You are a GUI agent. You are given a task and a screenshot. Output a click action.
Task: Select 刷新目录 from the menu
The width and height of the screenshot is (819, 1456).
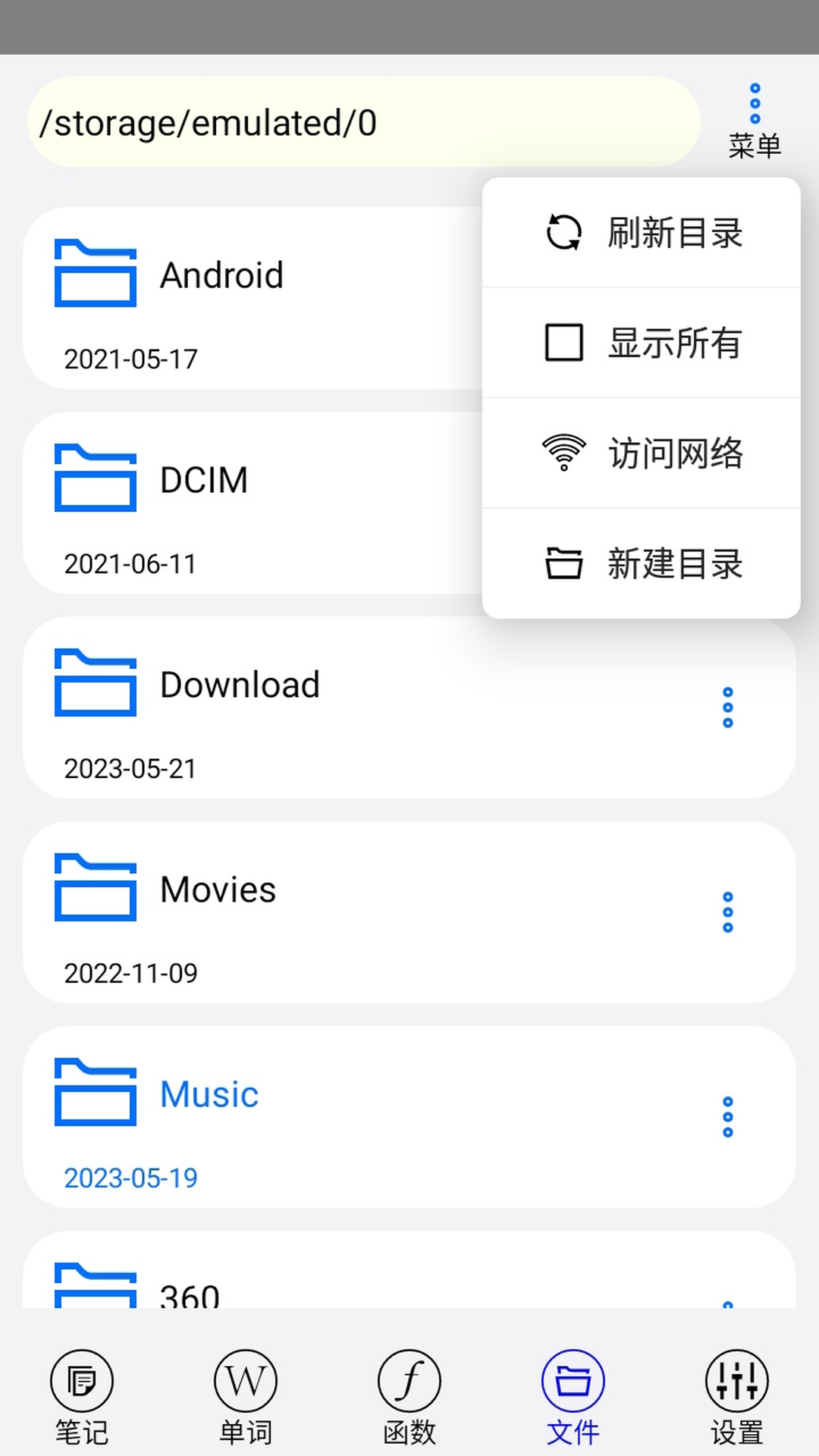coord(673,232)
